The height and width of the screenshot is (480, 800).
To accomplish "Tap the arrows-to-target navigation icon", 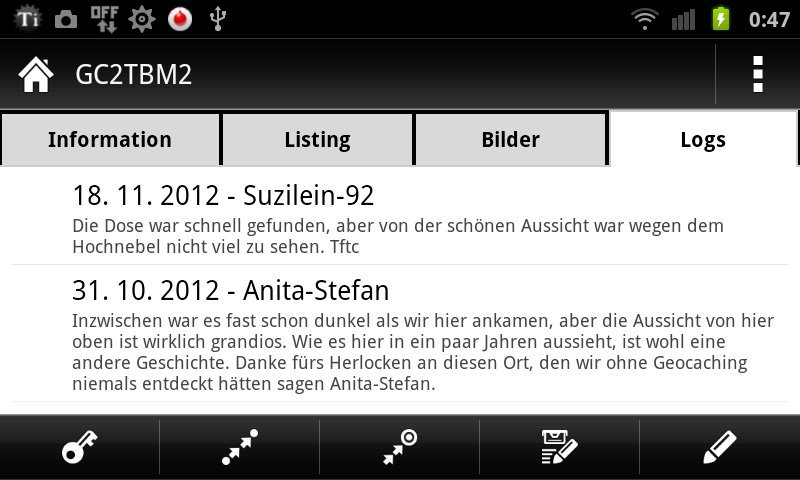I will 399,447.
